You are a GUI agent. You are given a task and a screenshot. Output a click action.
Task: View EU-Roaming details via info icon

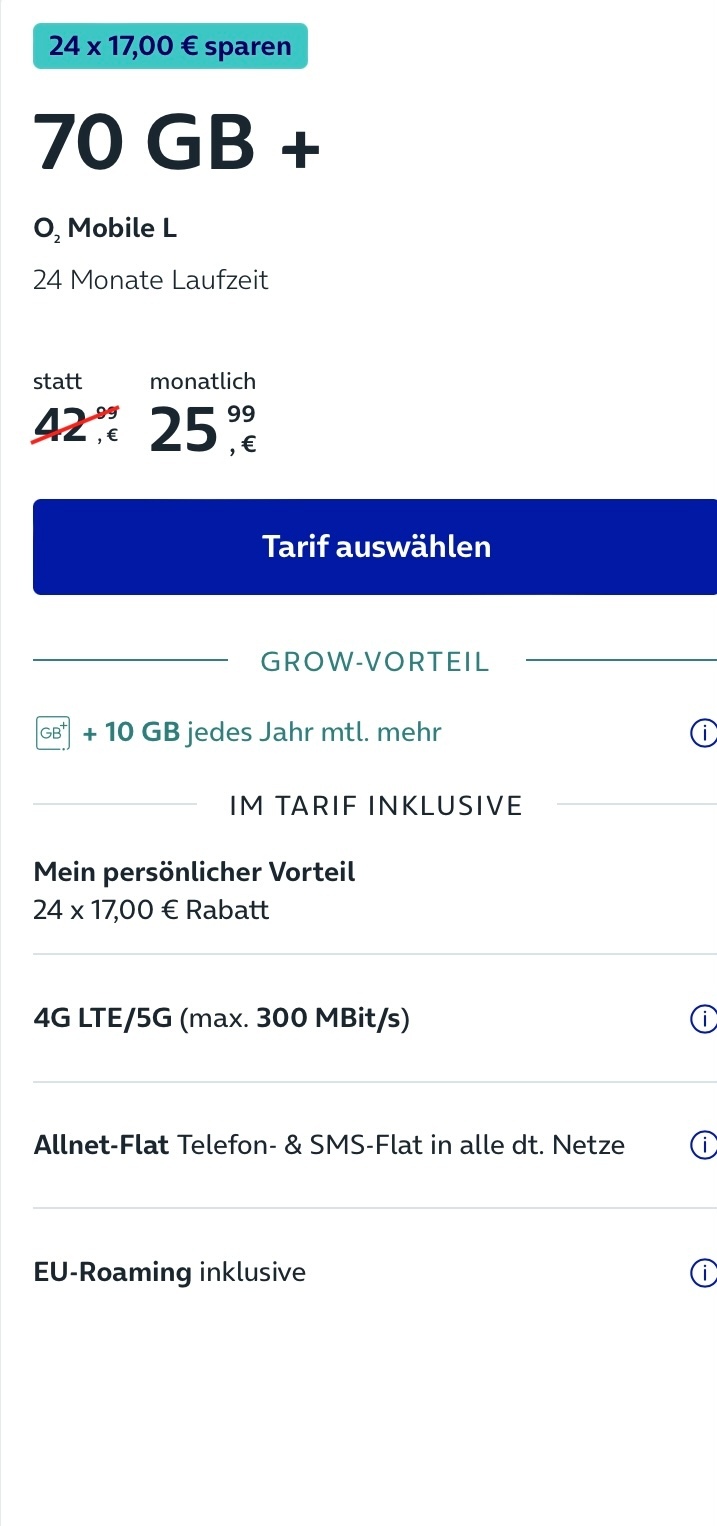(704, 1273)
